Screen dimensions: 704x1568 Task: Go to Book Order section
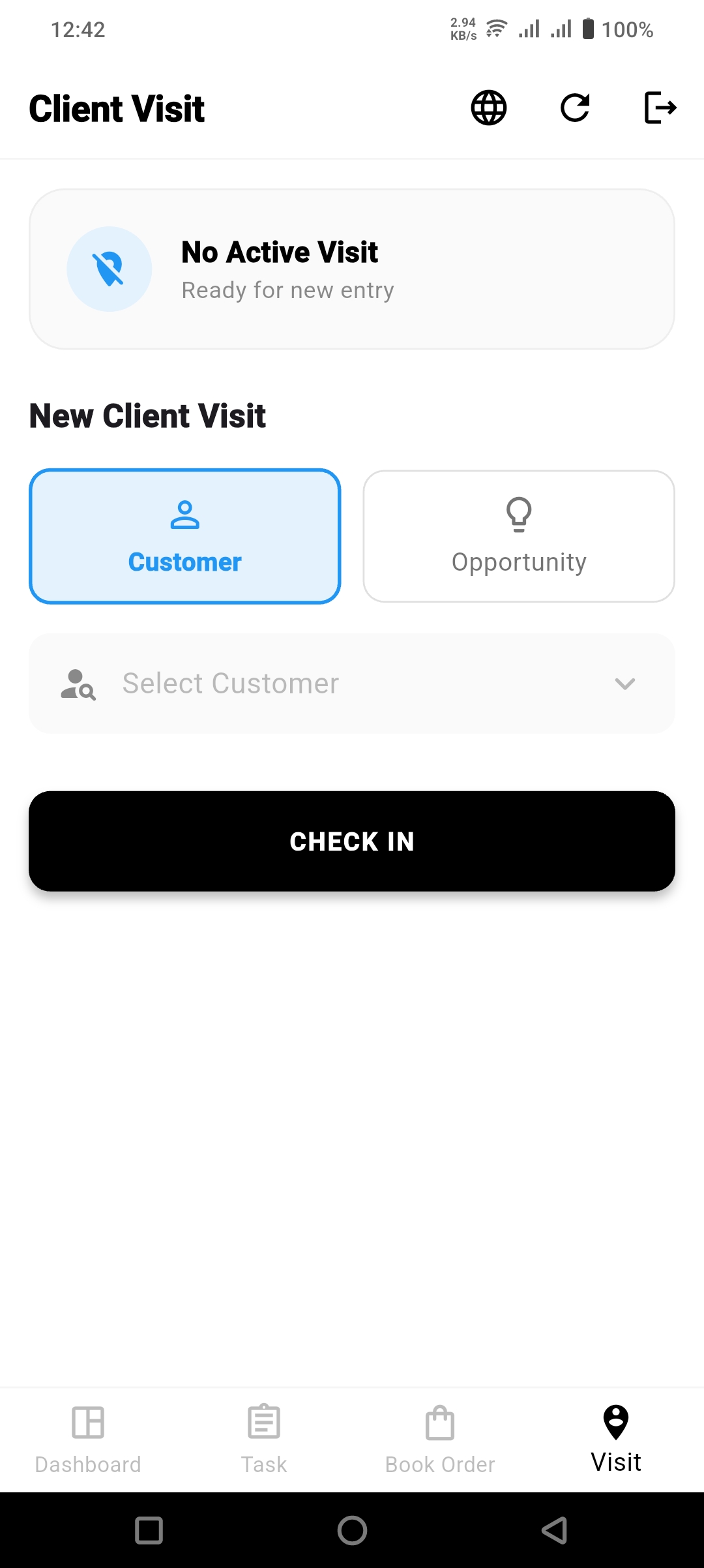pos(440,1441)
